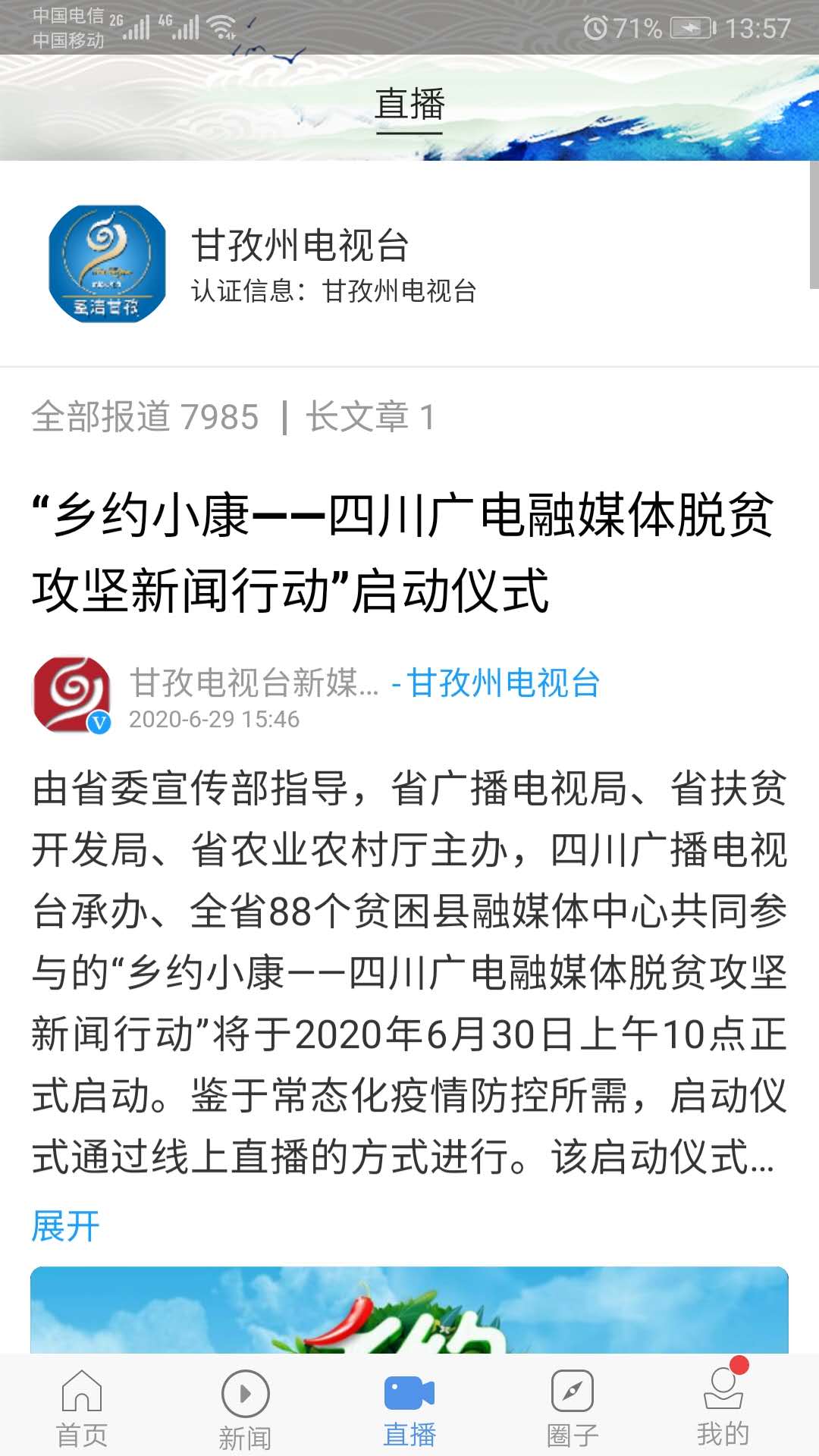This screenshot has height=1456, width=819.
Task: Open the 甘孜州电视台 channel profile header
Action: 300,264
